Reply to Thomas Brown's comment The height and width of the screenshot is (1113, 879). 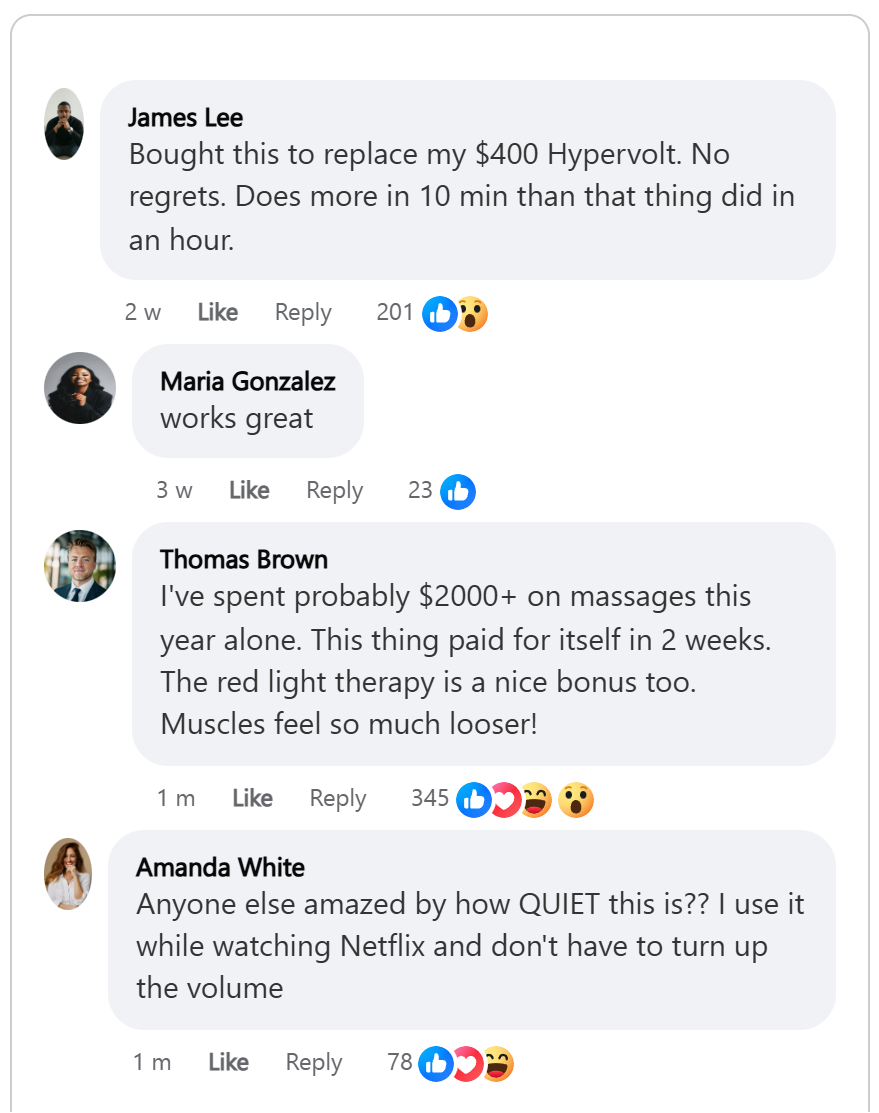(338, 798)
